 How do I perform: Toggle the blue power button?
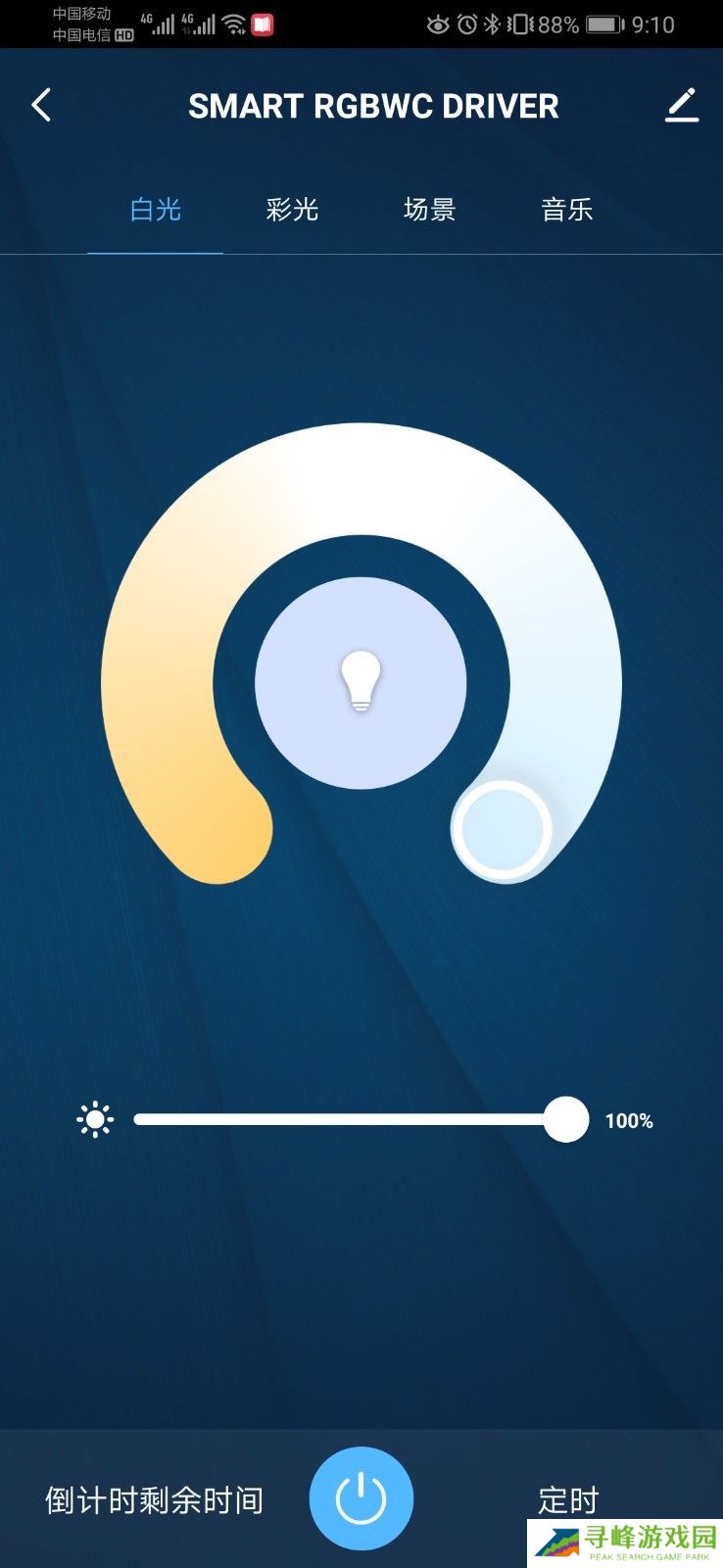click(x=361, y=1498)
